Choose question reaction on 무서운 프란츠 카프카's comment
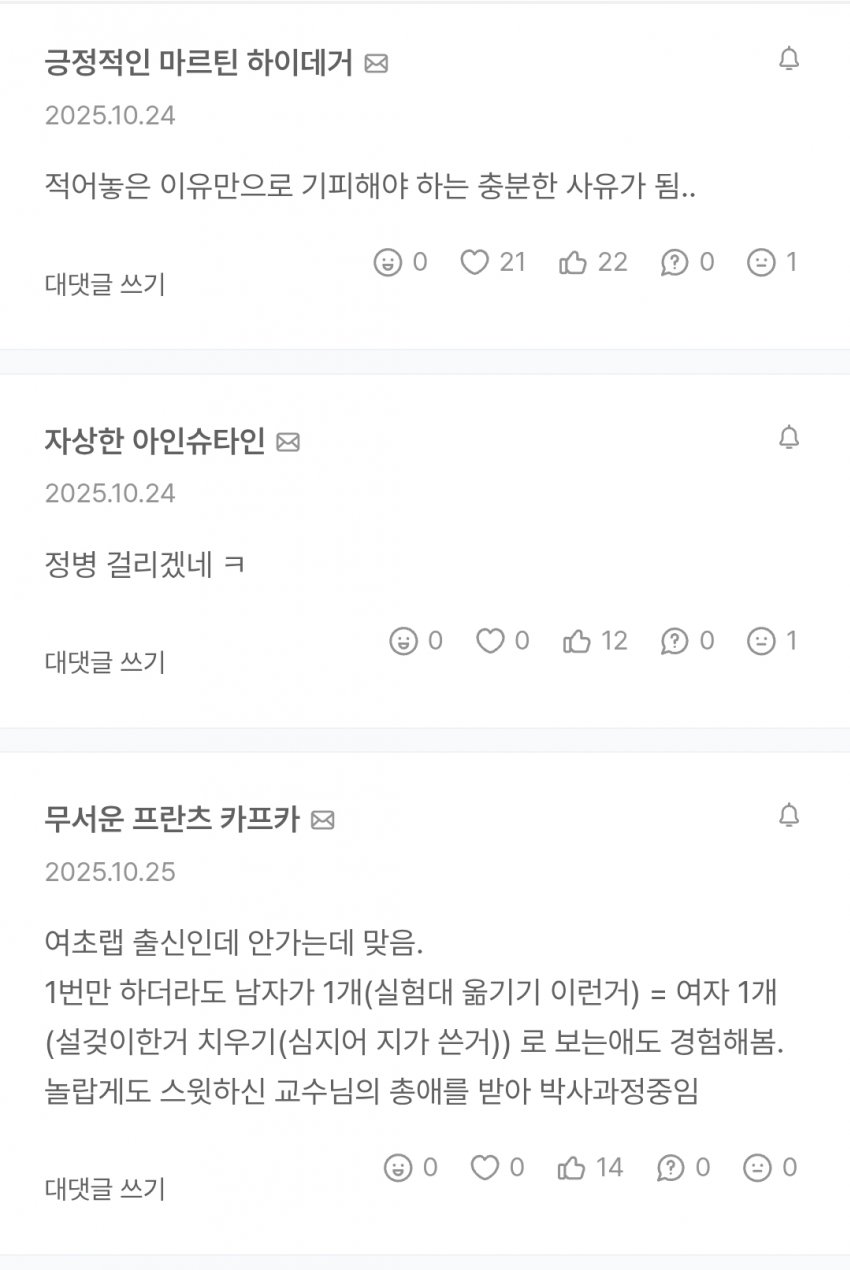Viewport: 850px width, 1270px height. pyautogui.click(x=671, y=1167)
